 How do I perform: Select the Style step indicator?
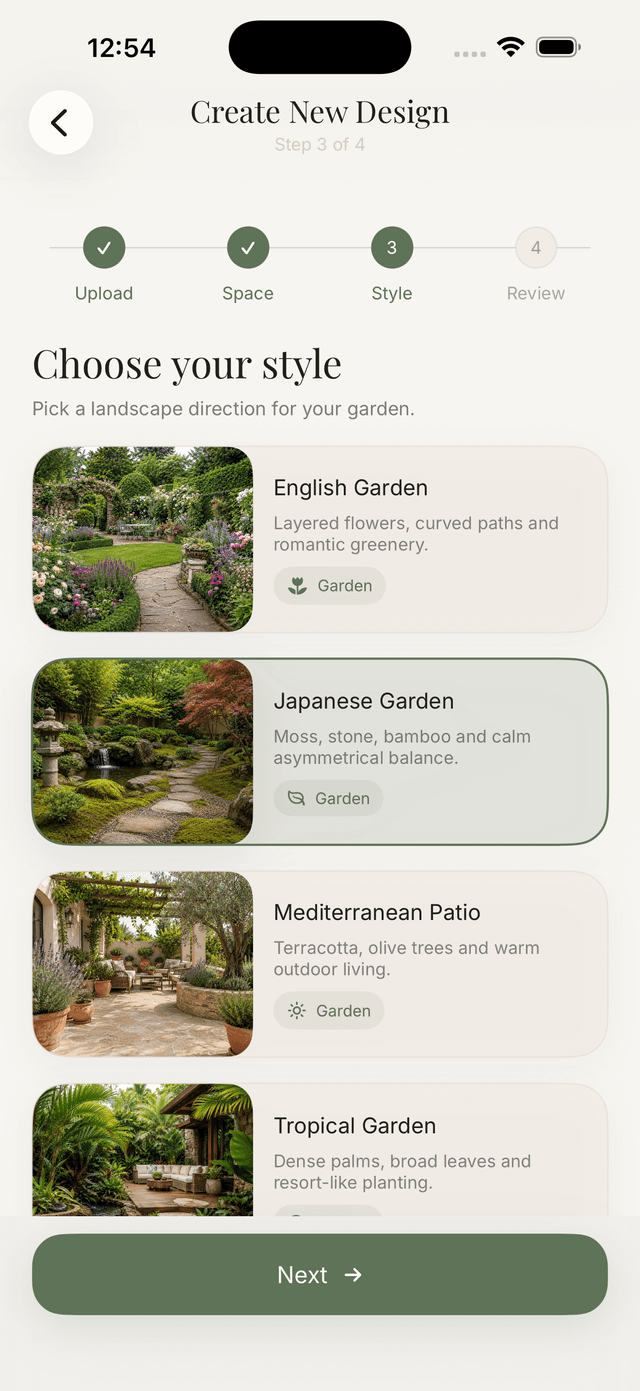coord(392,265)
